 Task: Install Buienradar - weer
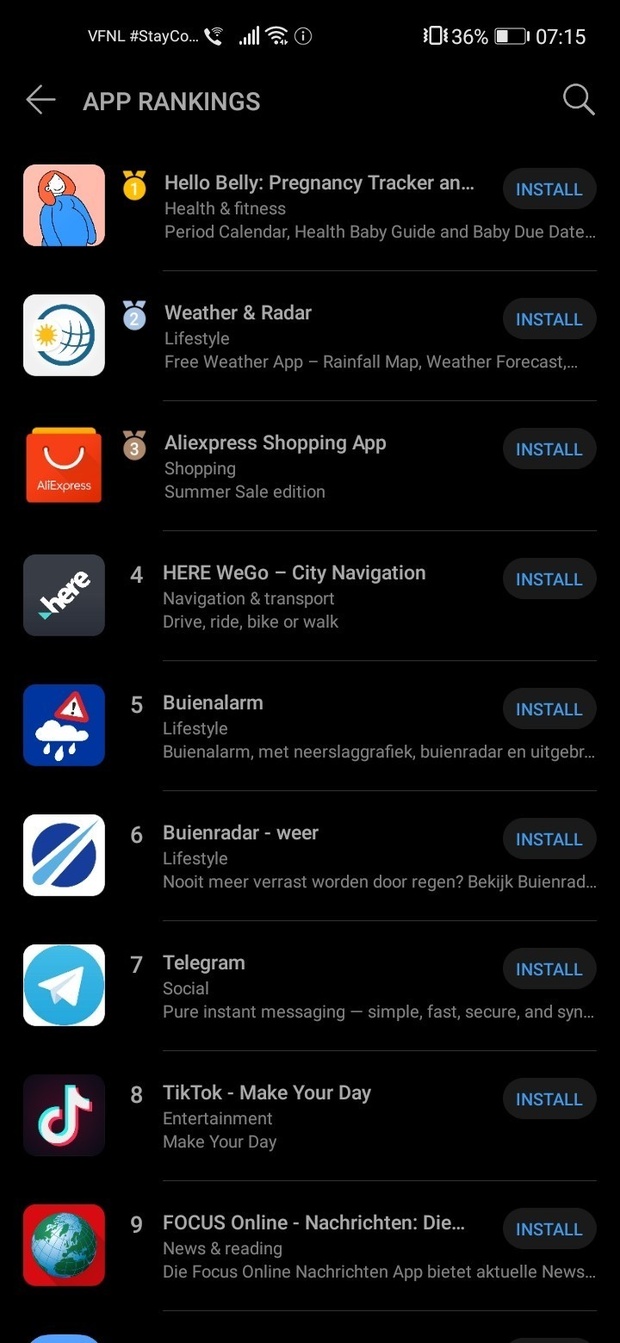[x=549, y=839]
